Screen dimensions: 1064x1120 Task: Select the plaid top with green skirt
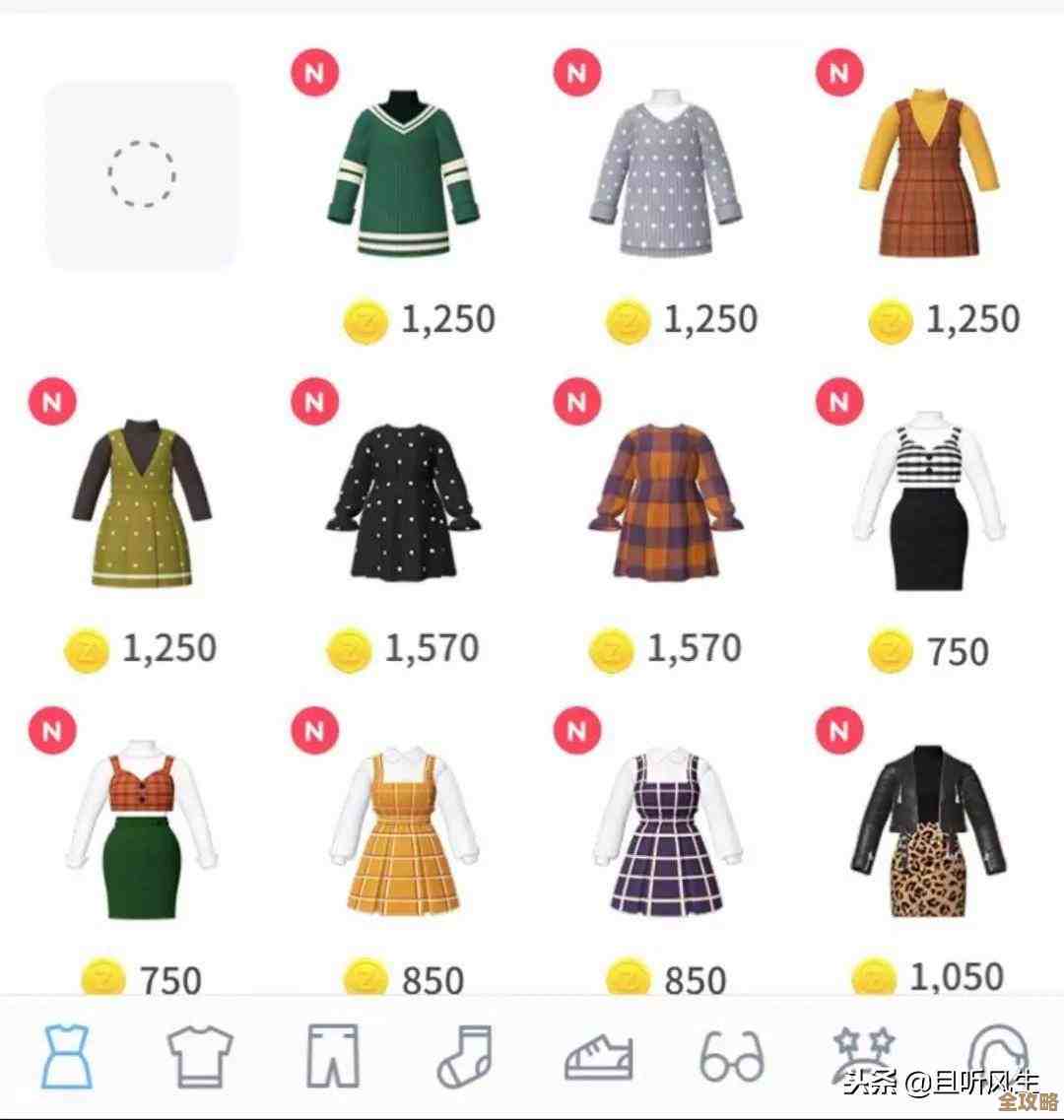tap(141, 832)
